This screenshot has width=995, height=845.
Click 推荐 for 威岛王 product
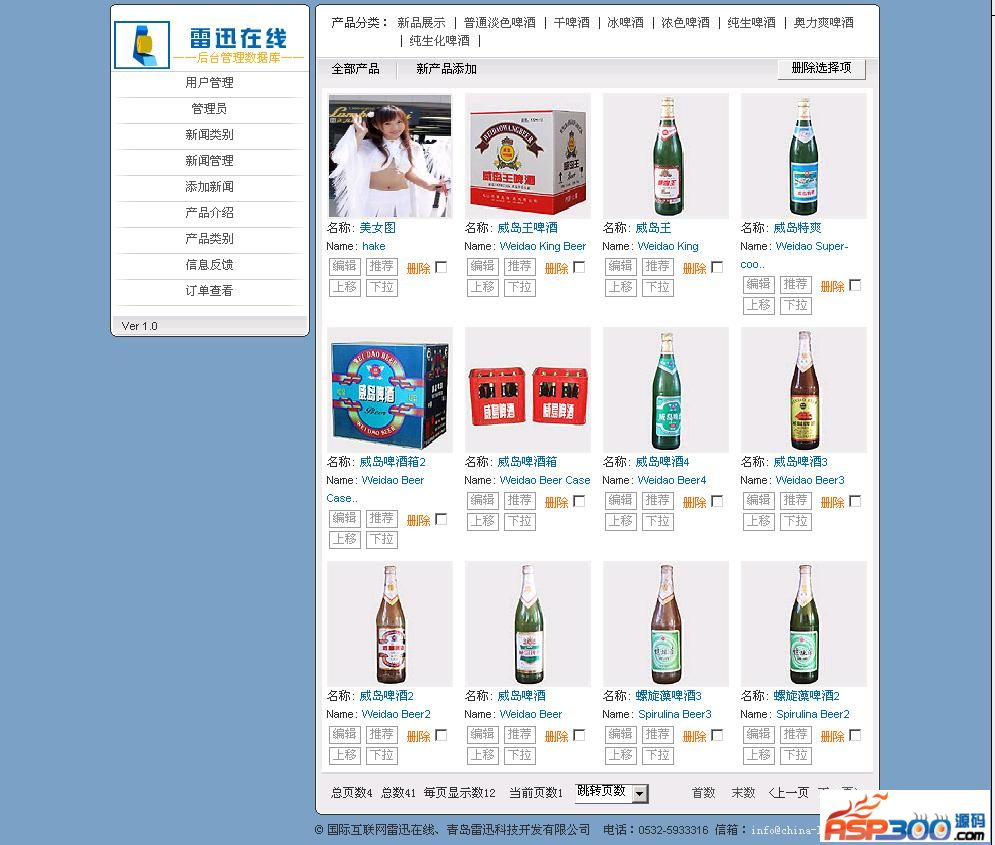(657, 266)
